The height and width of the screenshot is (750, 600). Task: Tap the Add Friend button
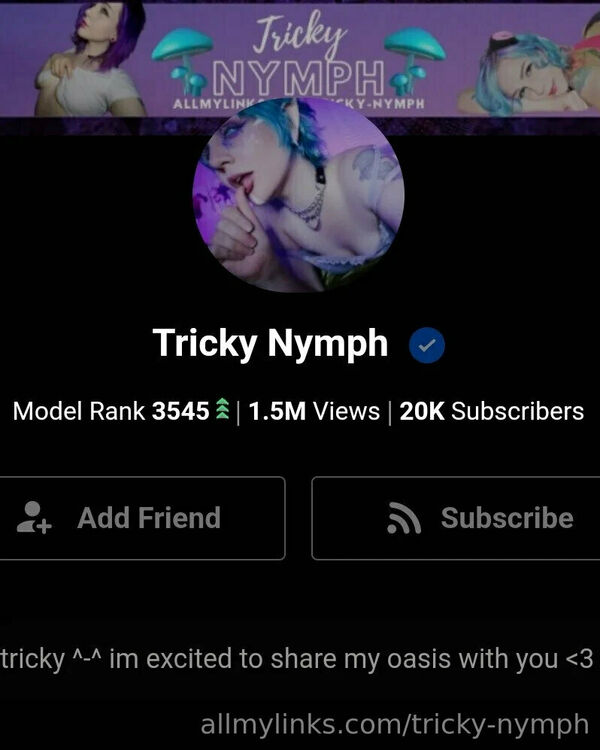(x=140, y=518)
